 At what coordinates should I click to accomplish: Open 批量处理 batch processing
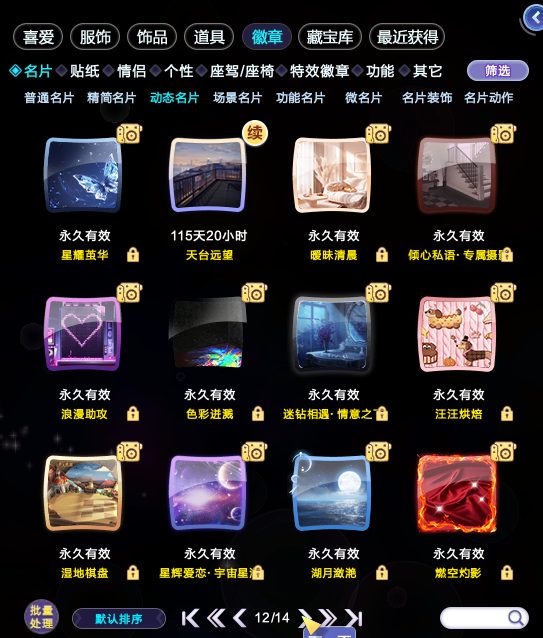coord(41,616)
